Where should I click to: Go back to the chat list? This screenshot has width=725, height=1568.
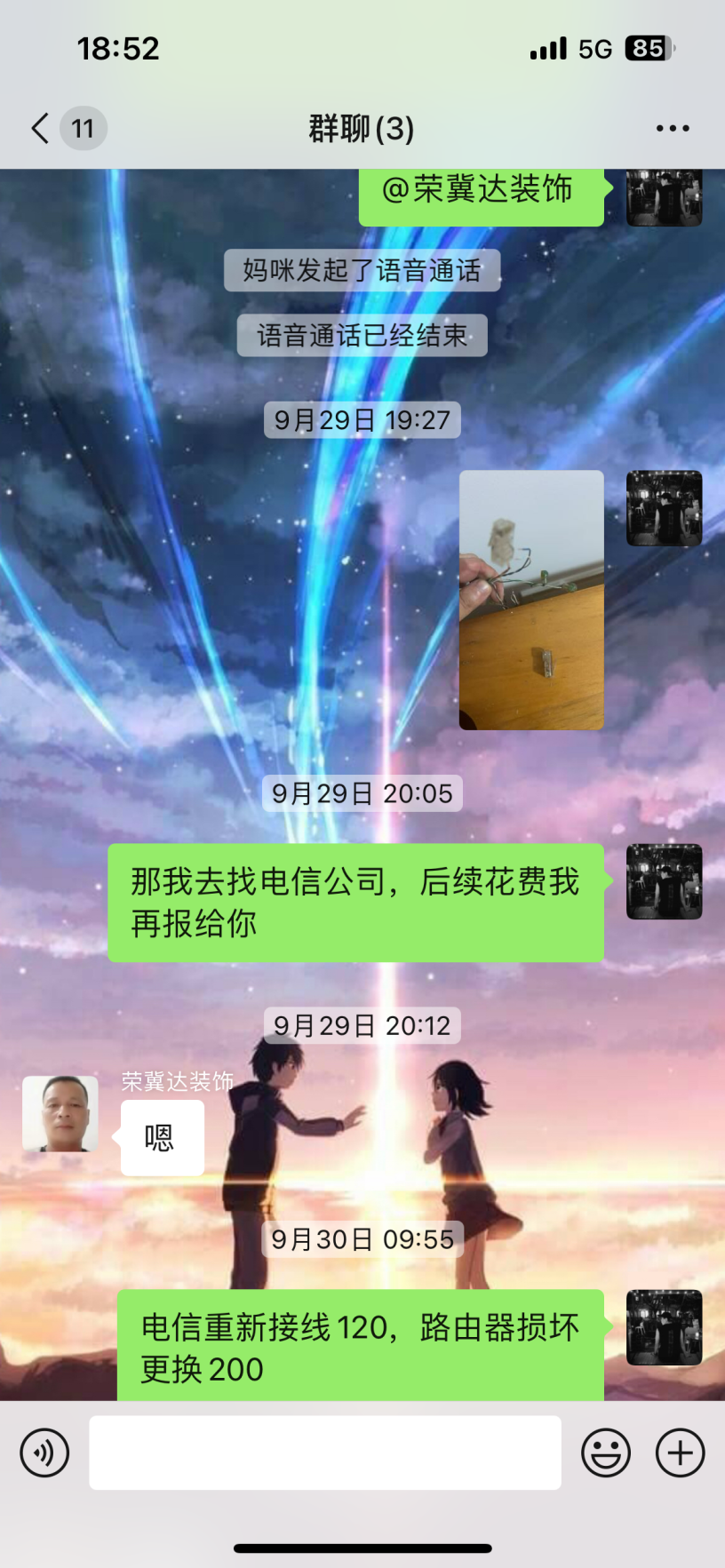click(41, 129)
